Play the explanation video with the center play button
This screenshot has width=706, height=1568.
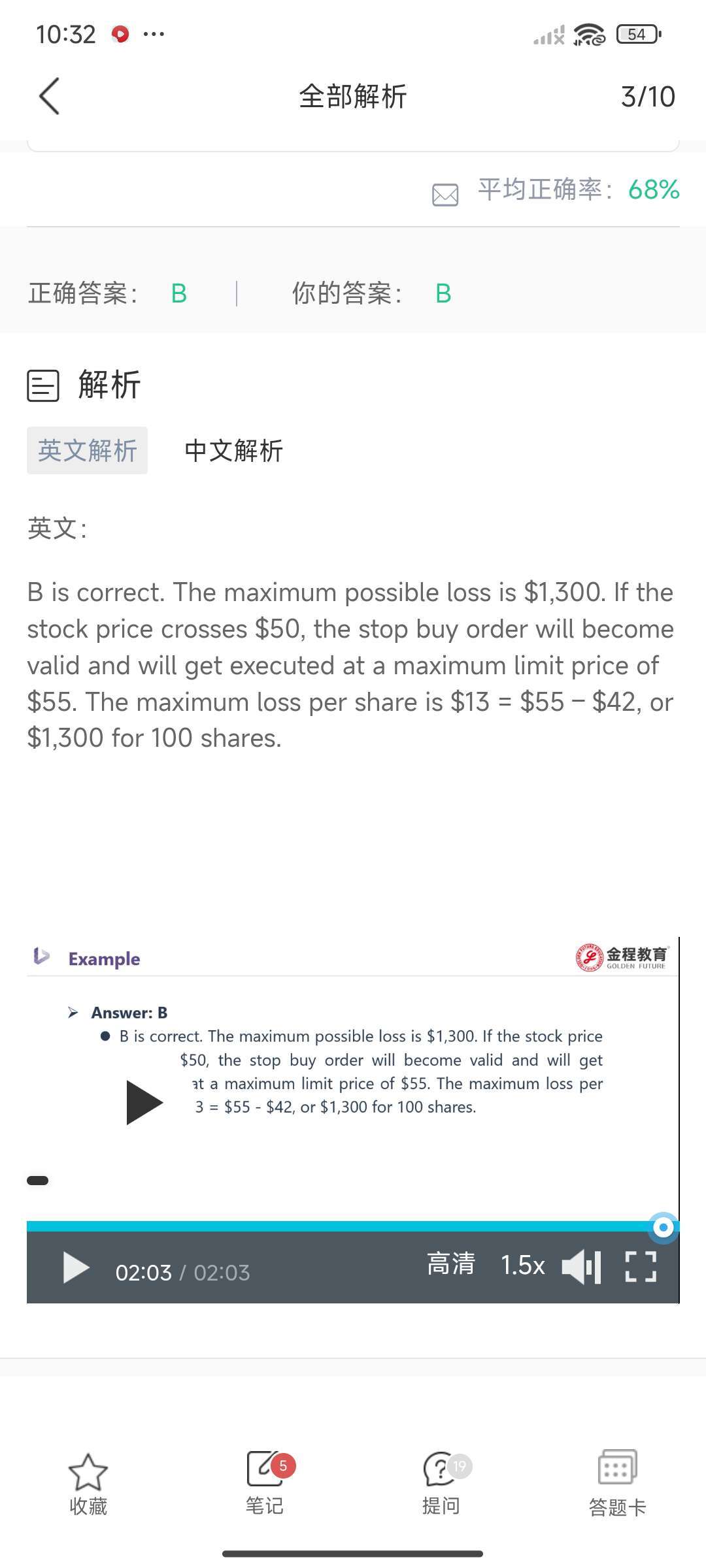point(144,1102)
